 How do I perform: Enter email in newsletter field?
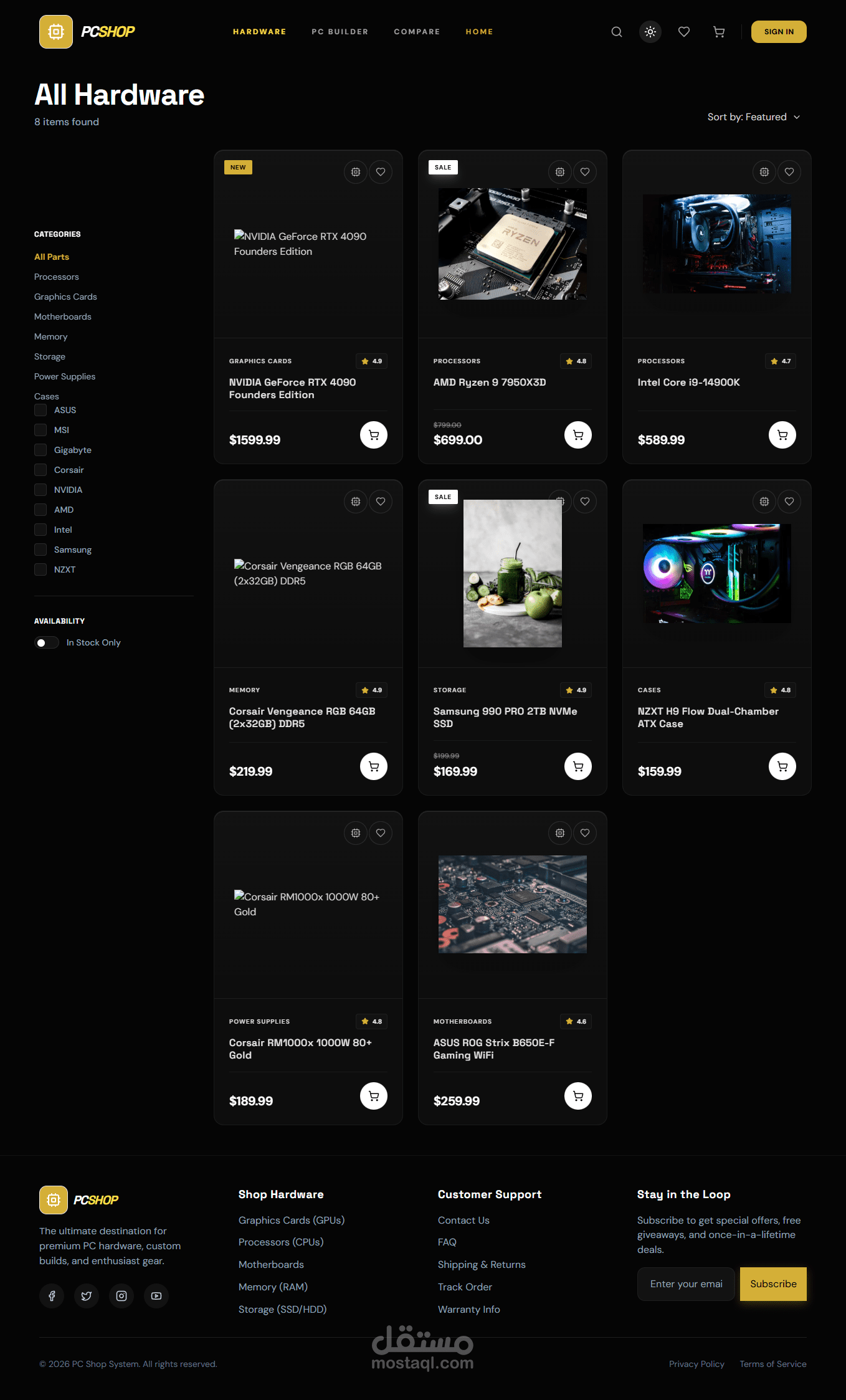687,1284
